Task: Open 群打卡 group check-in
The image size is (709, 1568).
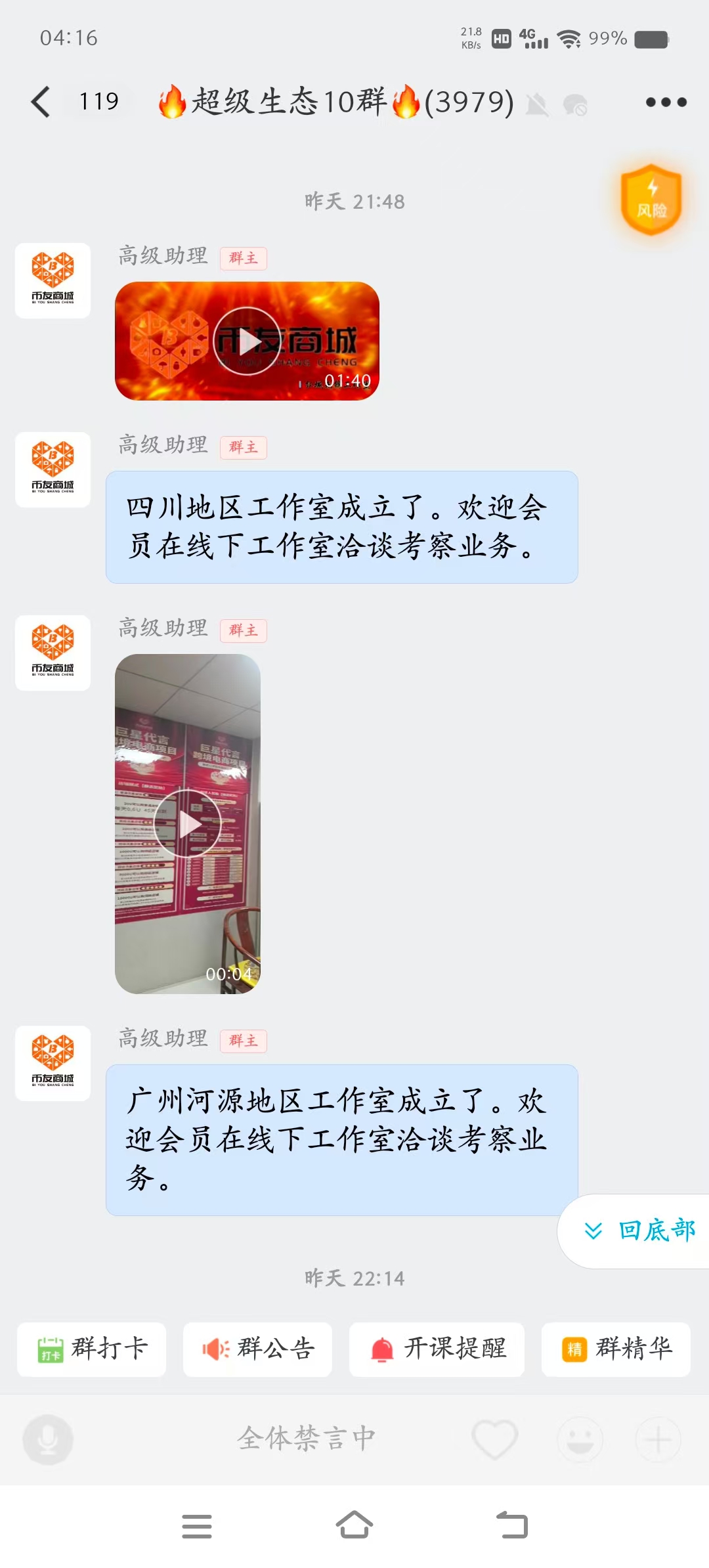Action: [x=92, y=1349]
